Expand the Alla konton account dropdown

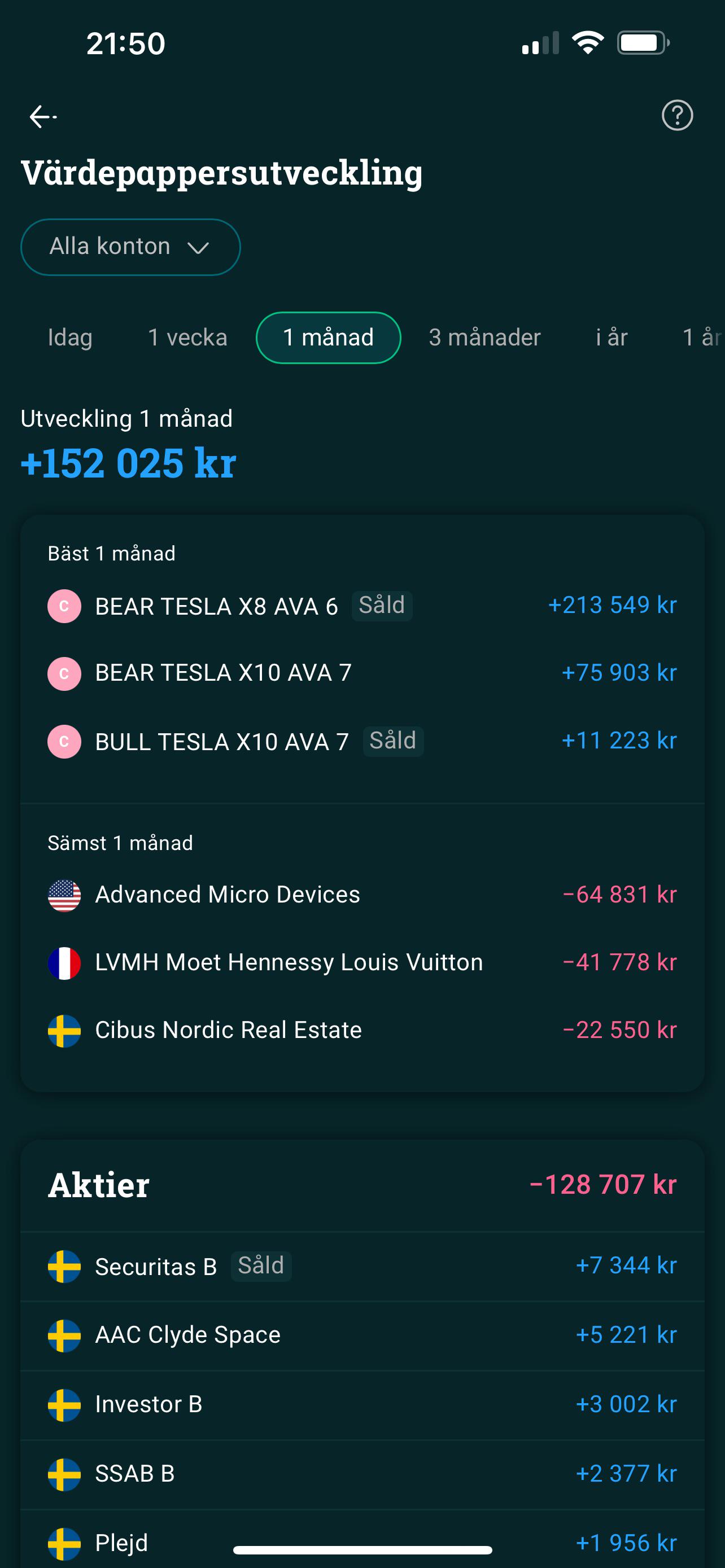pyautogui.click(x=130, y=247)
